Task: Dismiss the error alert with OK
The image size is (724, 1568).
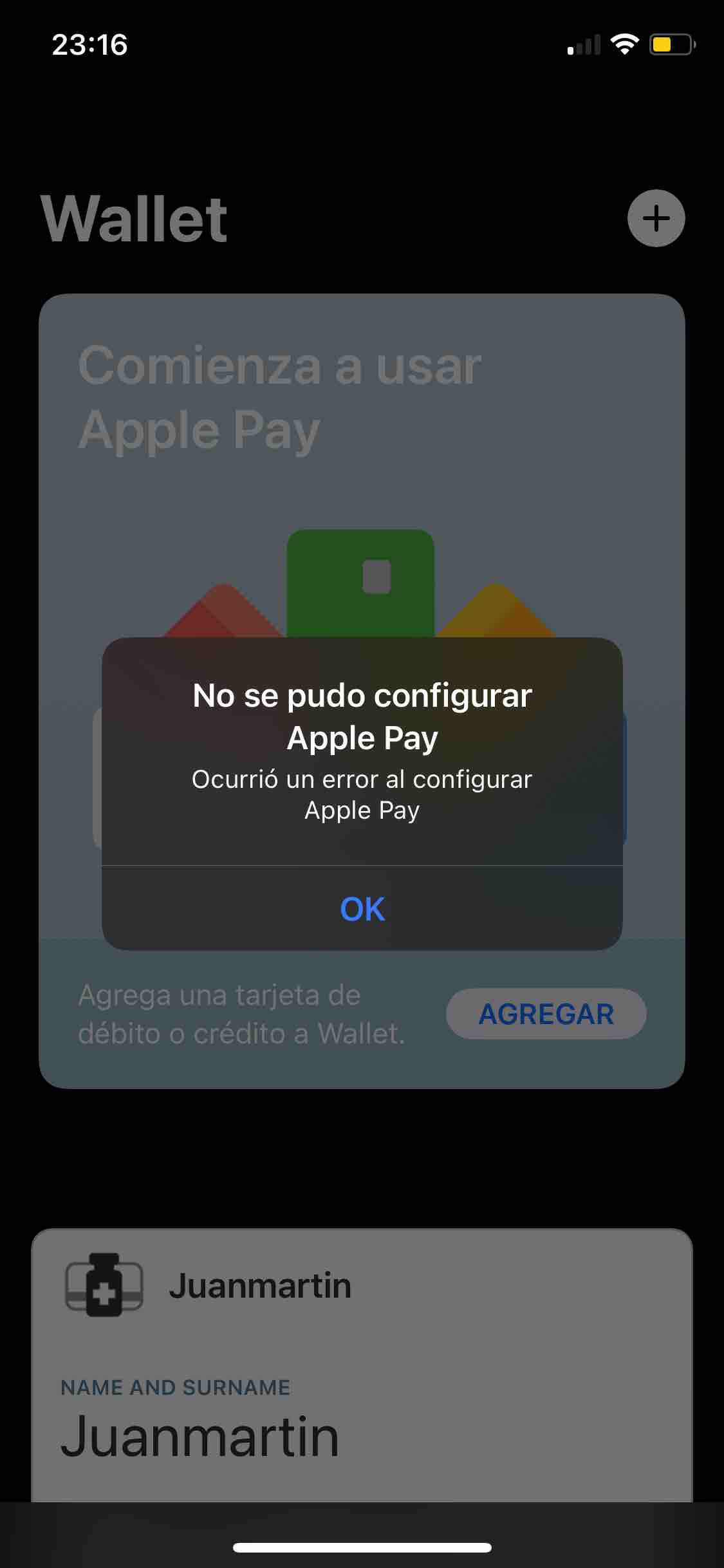Action: tap(362, 908)
